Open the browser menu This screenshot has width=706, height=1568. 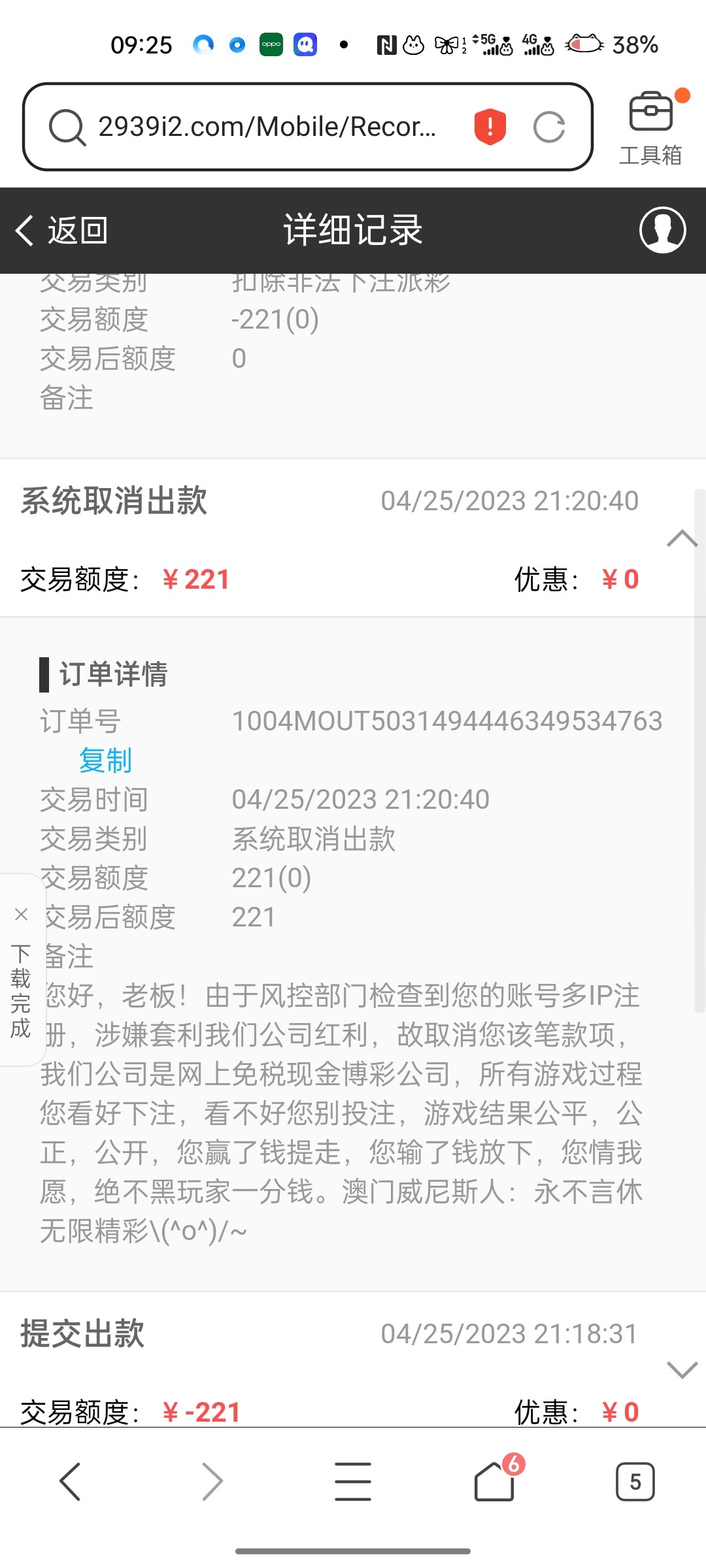pos(353,1482)
